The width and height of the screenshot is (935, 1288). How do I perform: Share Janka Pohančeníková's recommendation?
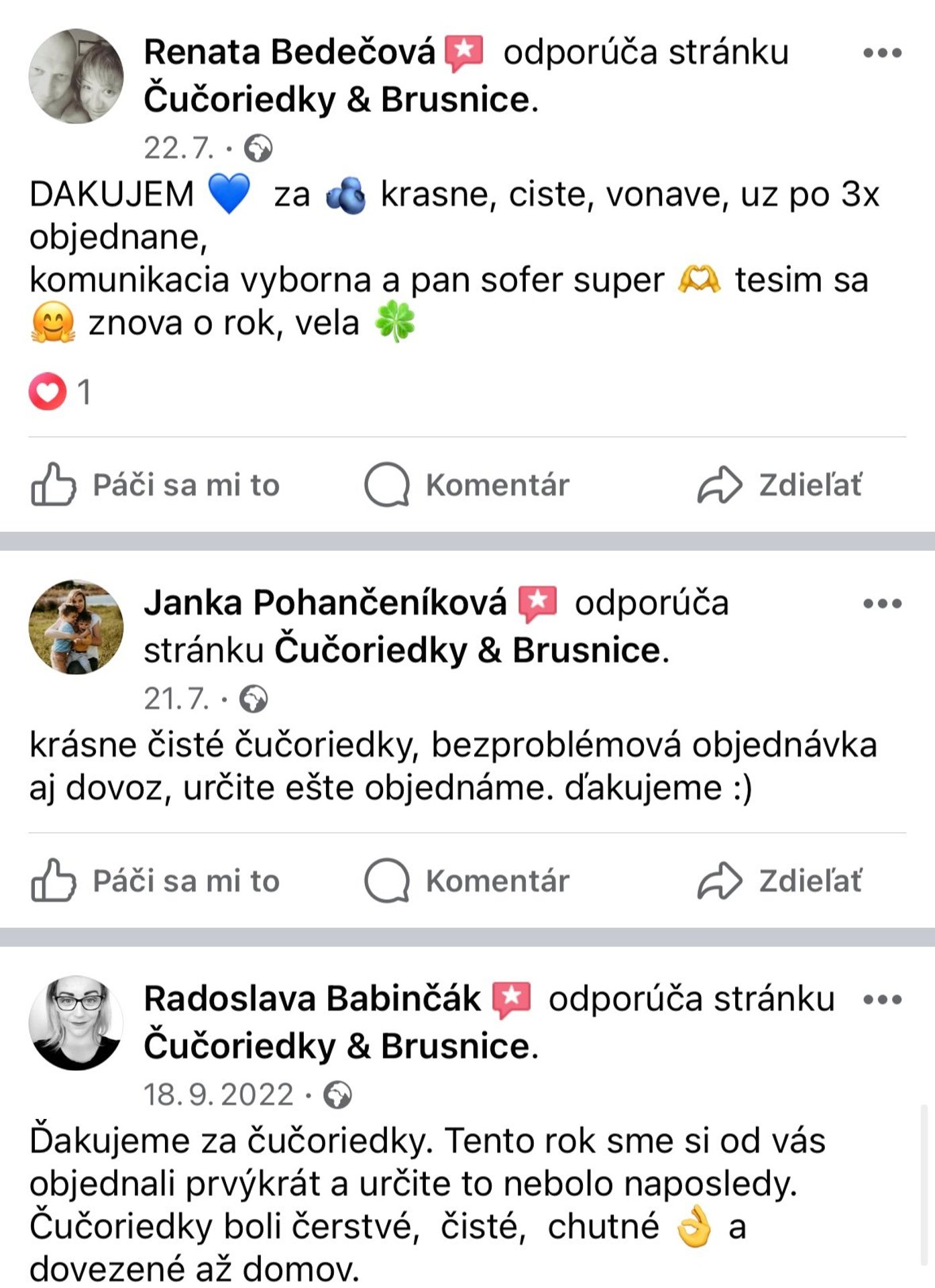[779, 880]
